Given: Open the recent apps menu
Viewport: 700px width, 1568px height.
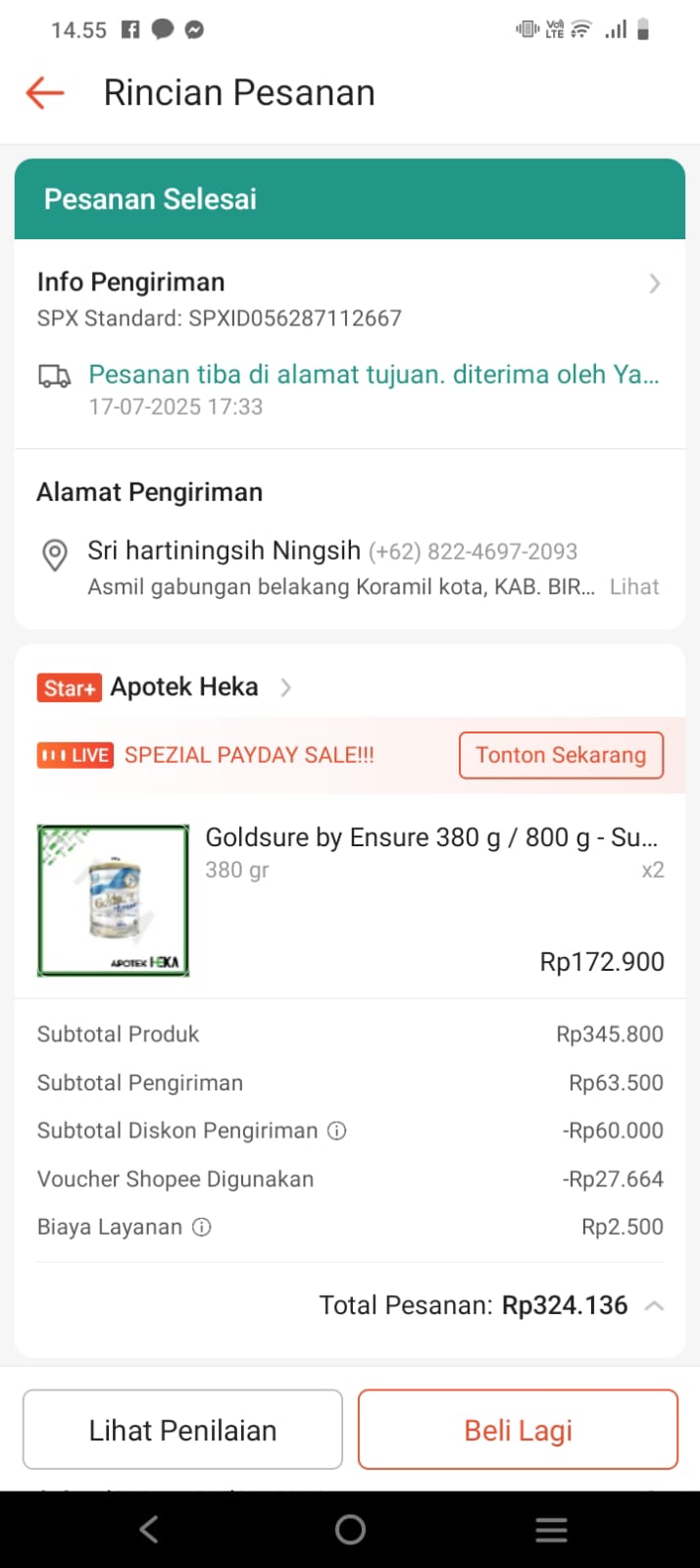Looking at the screenshot, I should (x=551, y=1530).
